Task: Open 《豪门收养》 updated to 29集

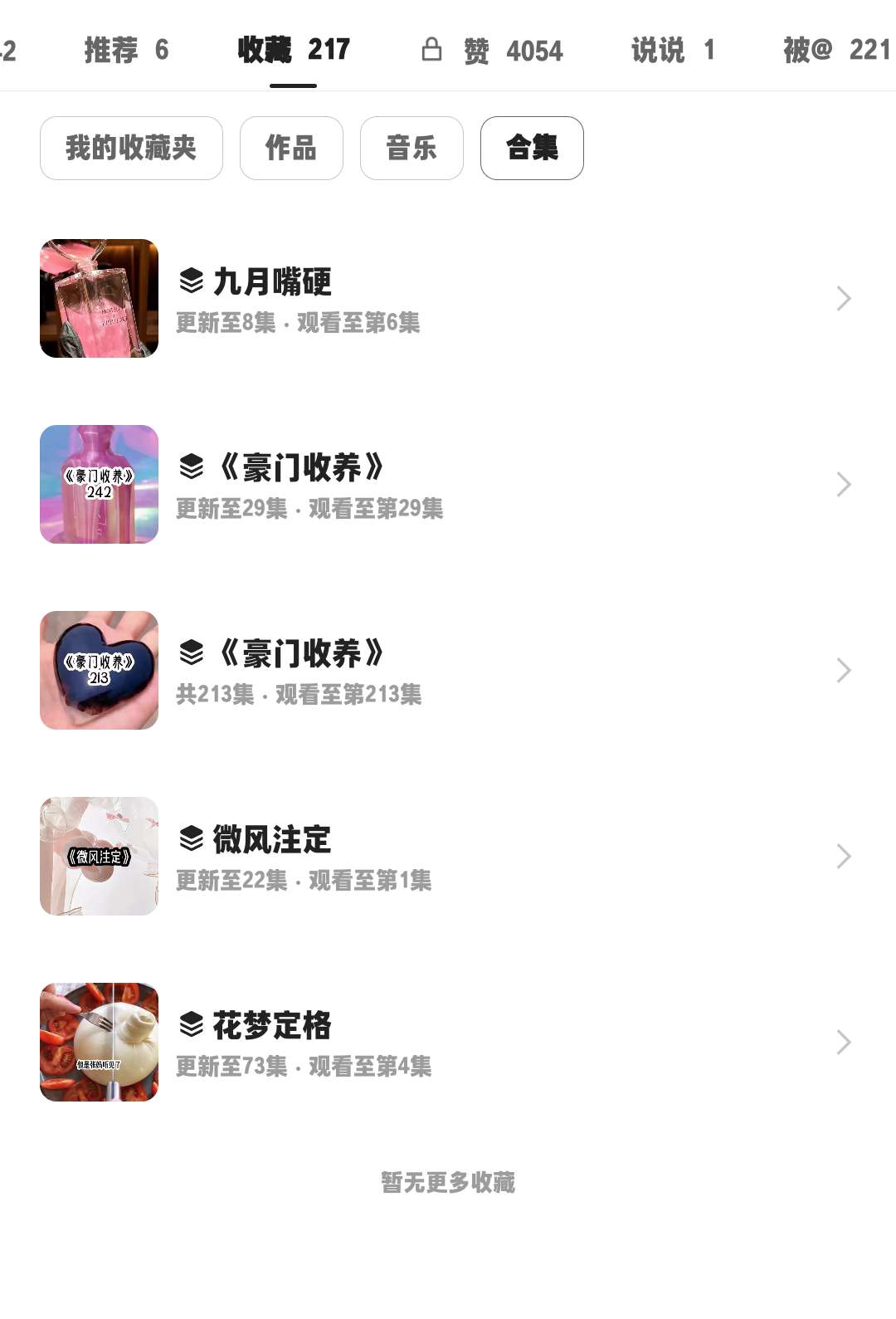Action: click(448, 485)
